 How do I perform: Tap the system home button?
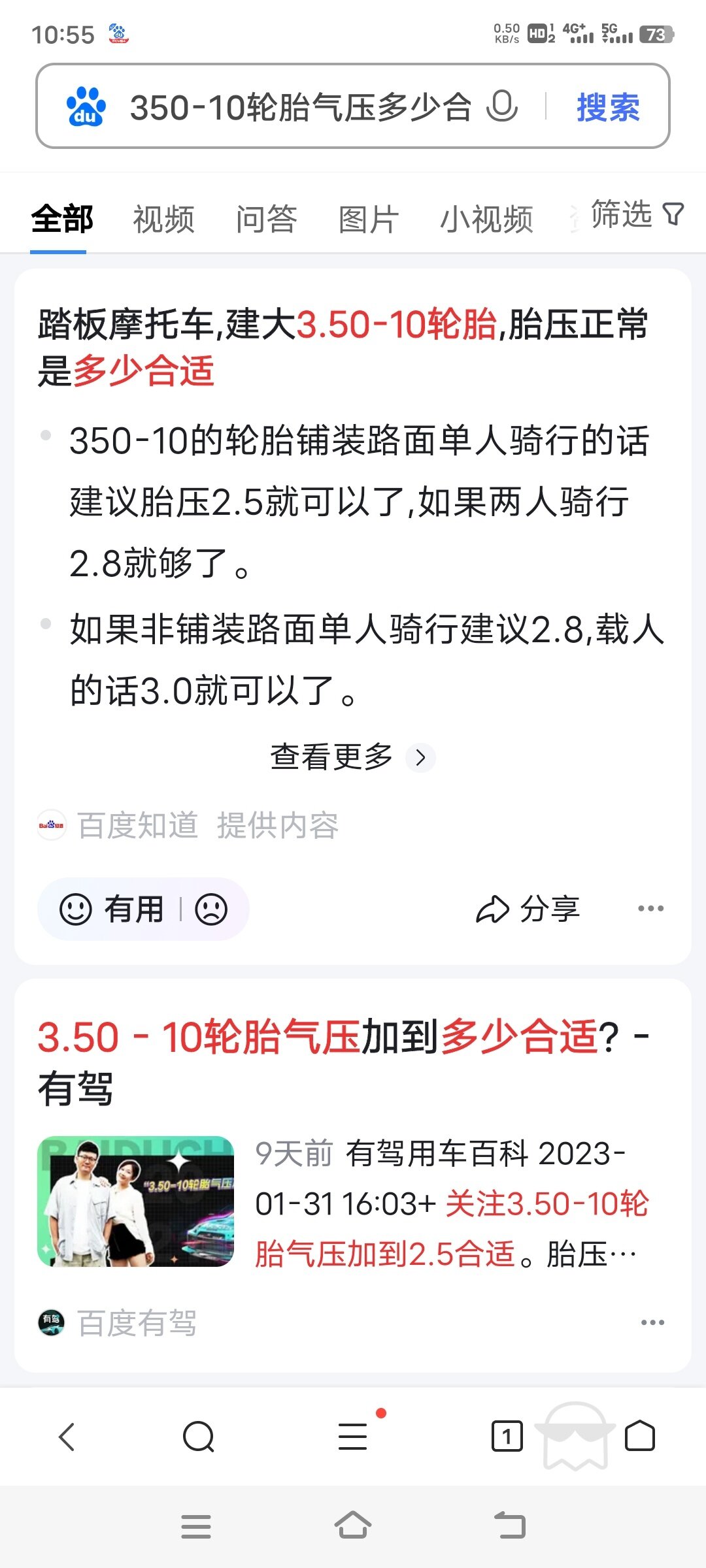[x=353, y=1526]
